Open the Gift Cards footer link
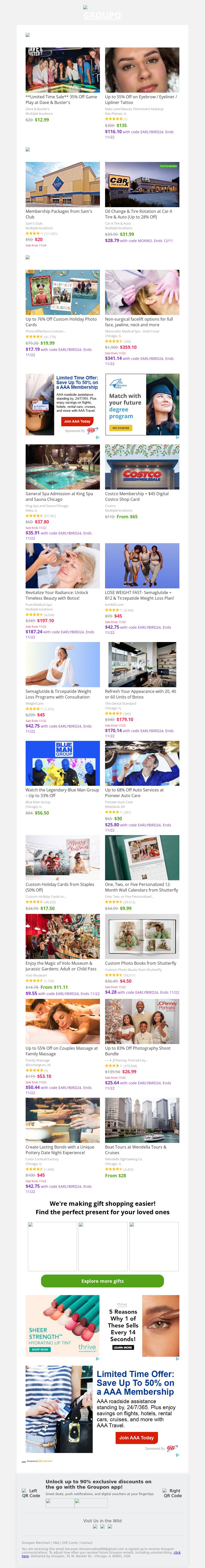 coord(70,1542)
